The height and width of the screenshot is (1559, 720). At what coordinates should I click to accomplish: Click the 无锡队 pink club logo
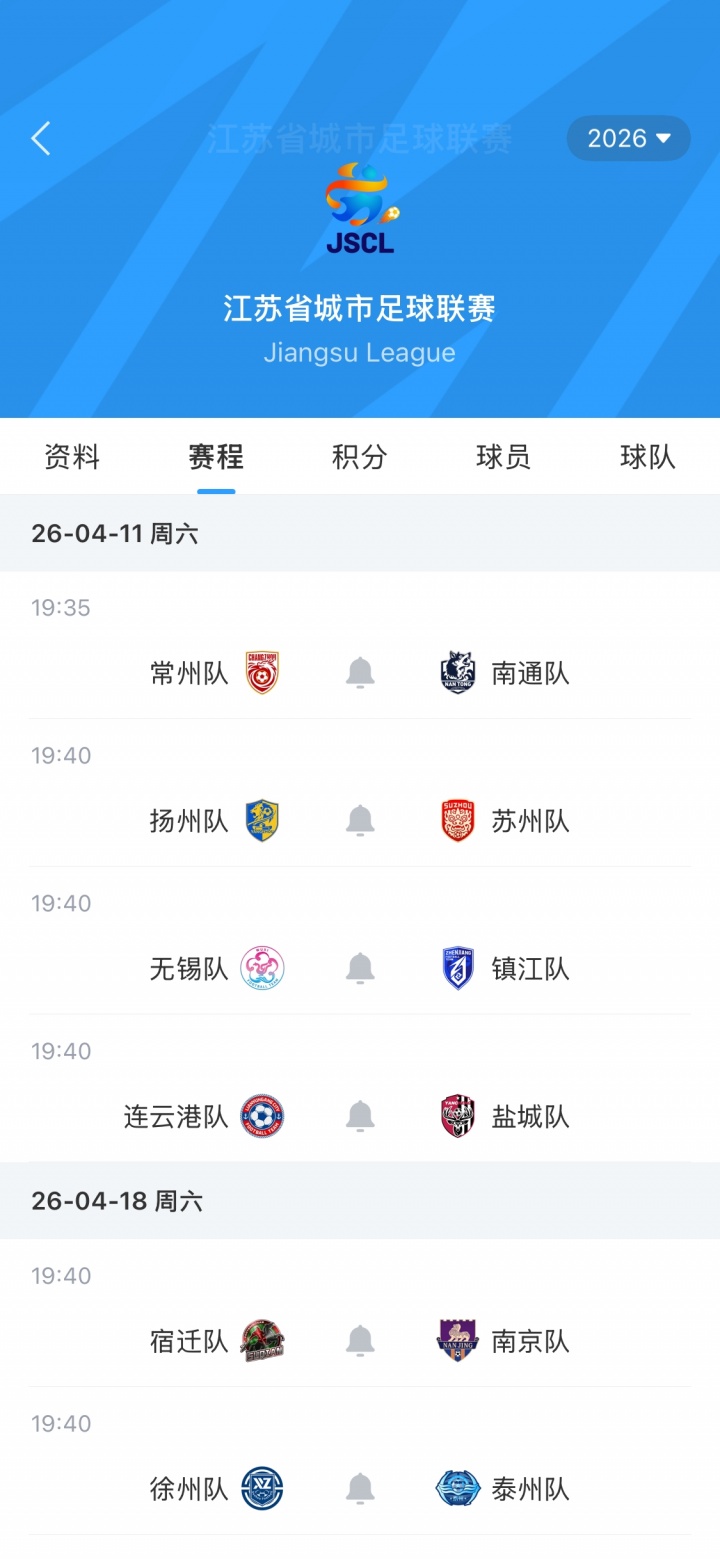click(259, 967)
